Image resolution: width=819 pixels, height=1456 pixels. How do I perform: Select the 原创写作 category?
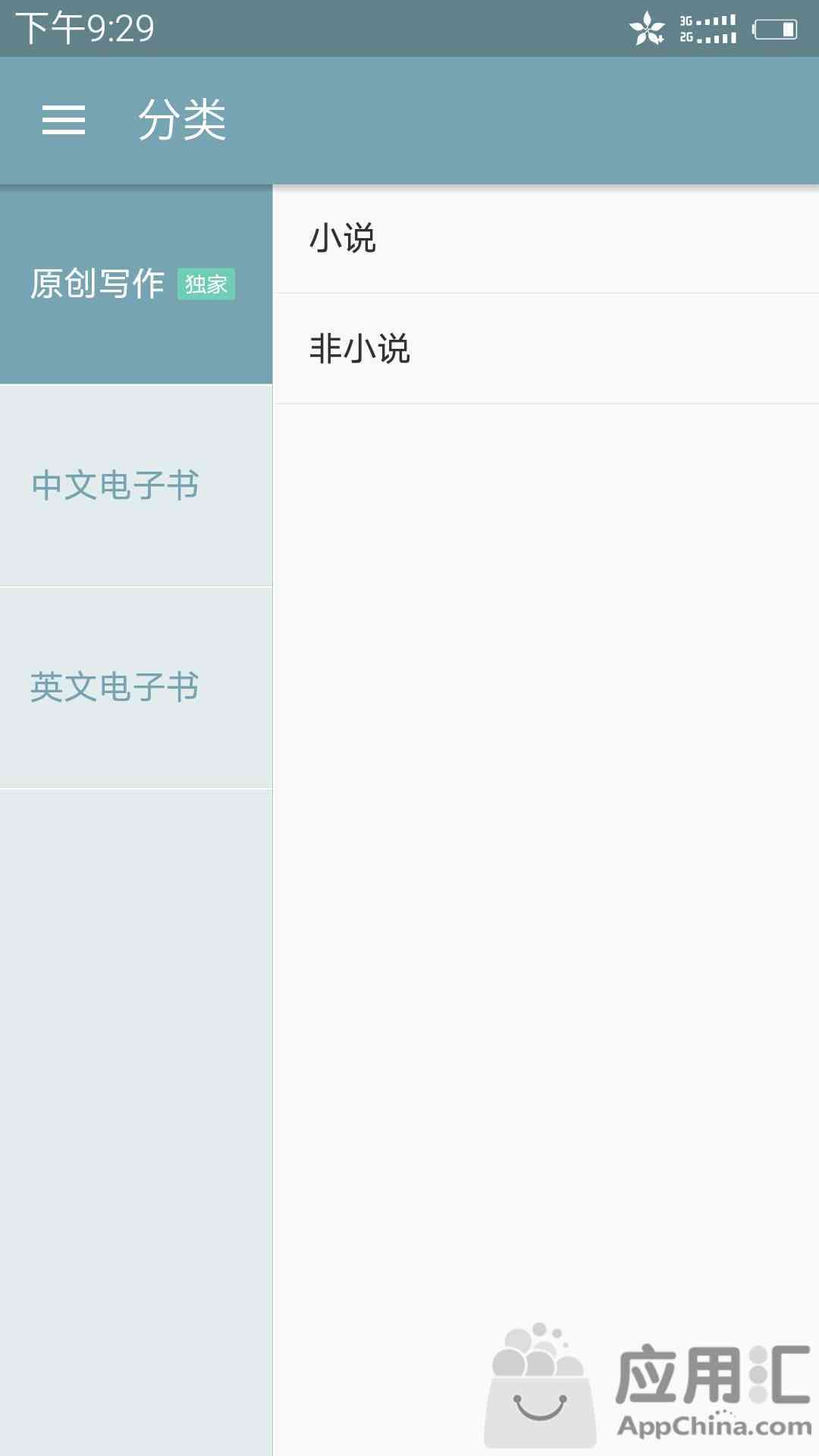[136, 284]
